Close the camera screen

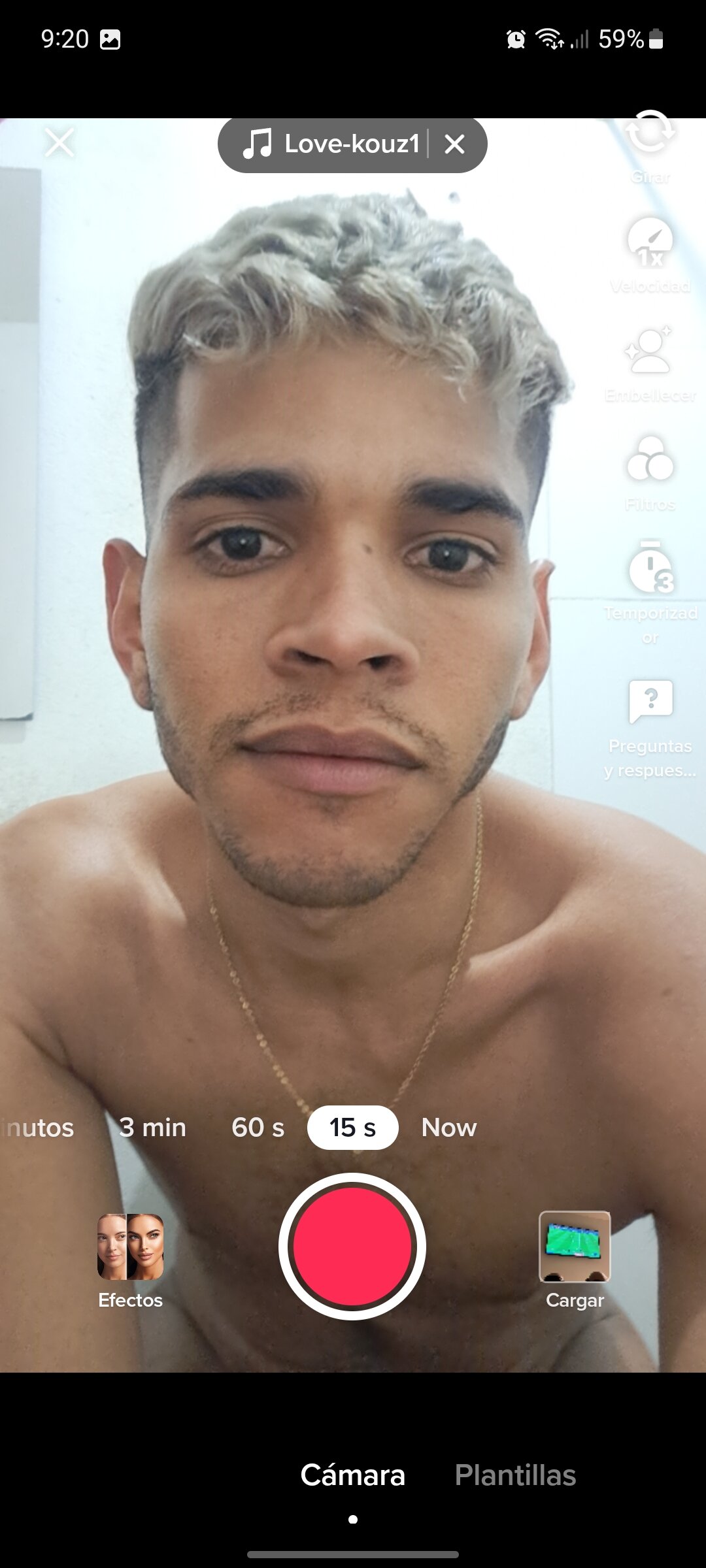(x=59, y=143)
